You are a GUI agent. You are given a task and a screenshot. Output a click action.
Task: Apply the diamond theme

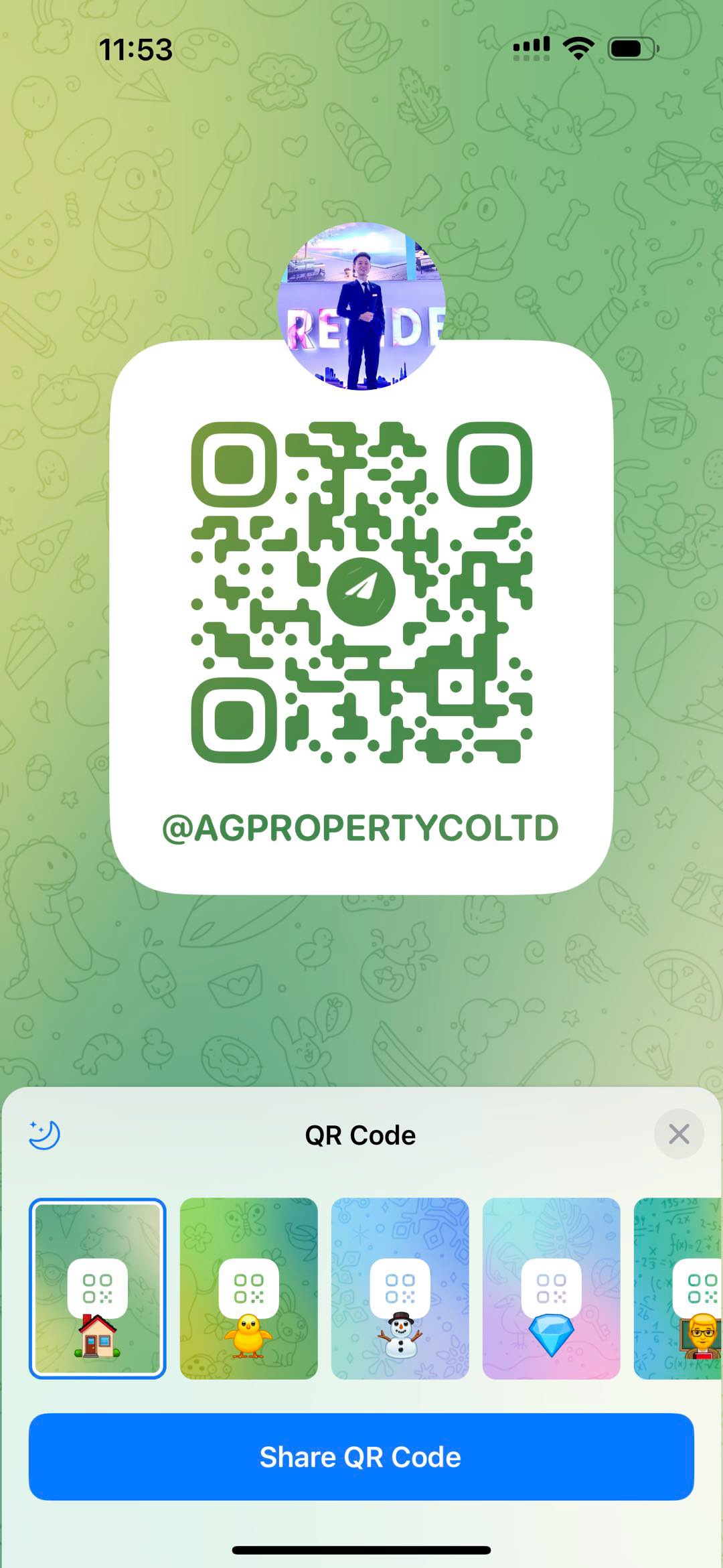click(551, 1288)
